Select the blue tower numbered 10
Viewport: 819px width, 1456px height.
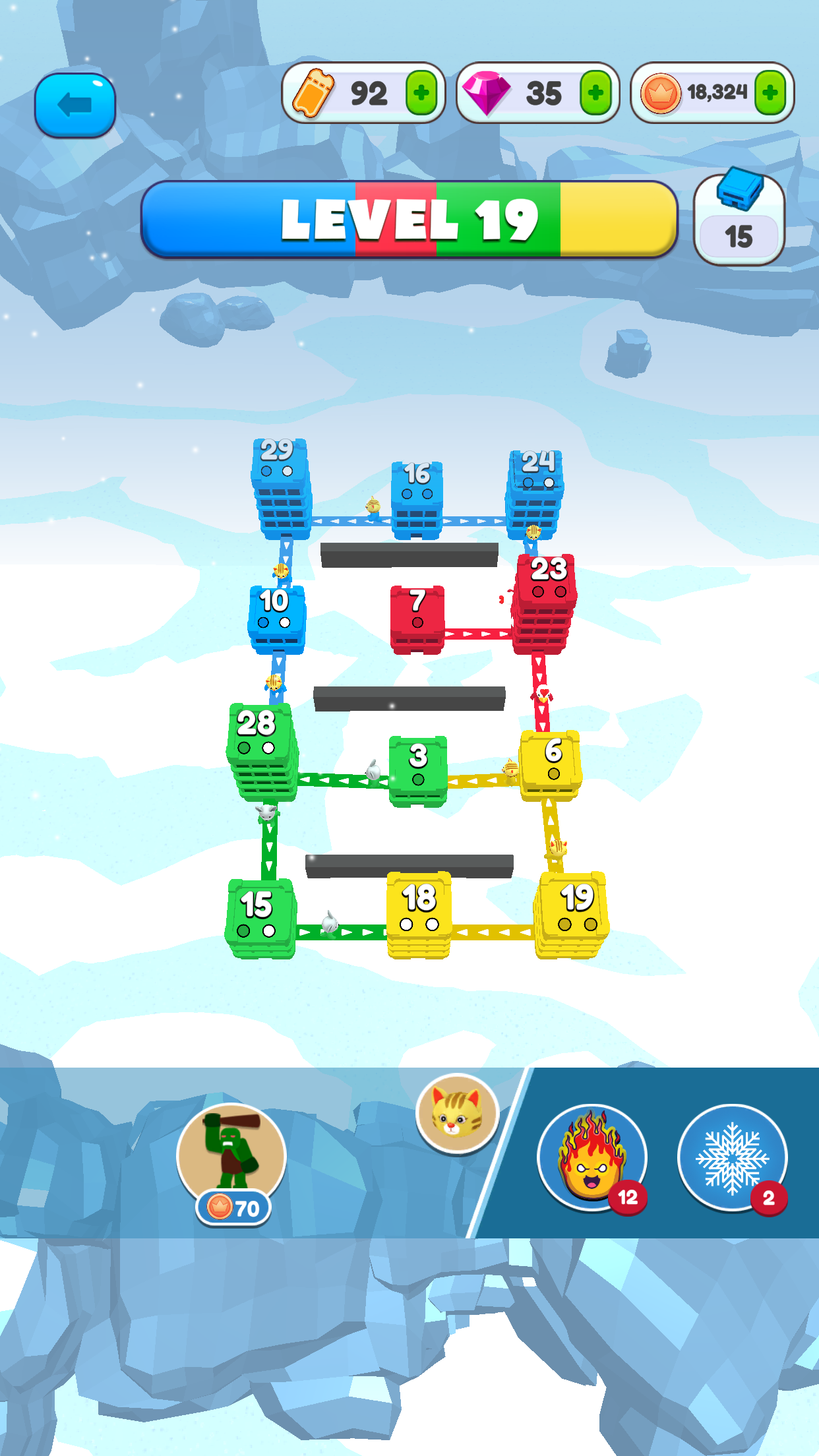pos(277,619)
